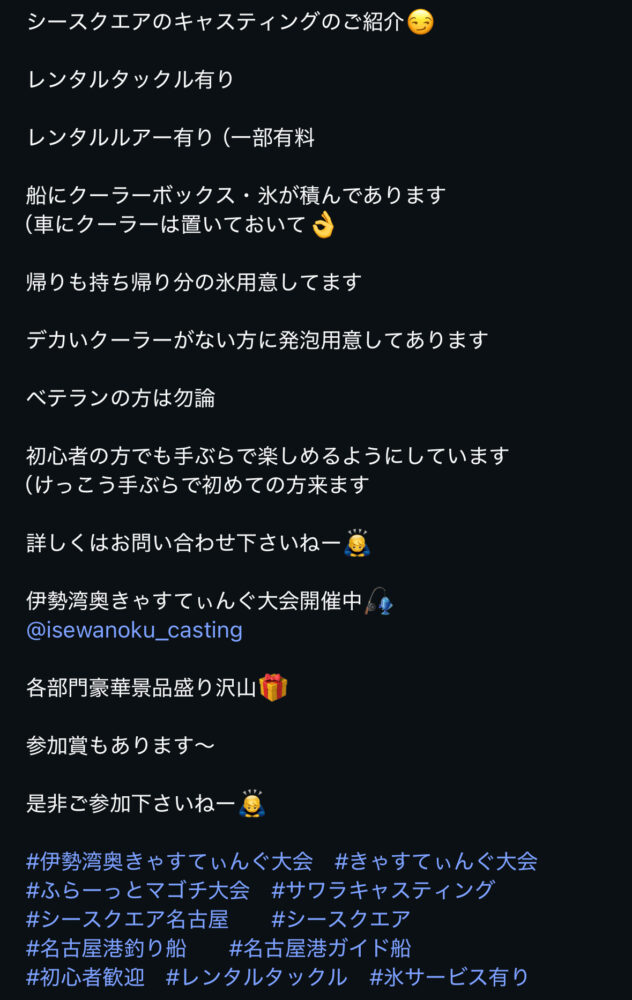Open hashtag #伊勢湾奥きゃすてぃんぐ大会

point(169,861)
